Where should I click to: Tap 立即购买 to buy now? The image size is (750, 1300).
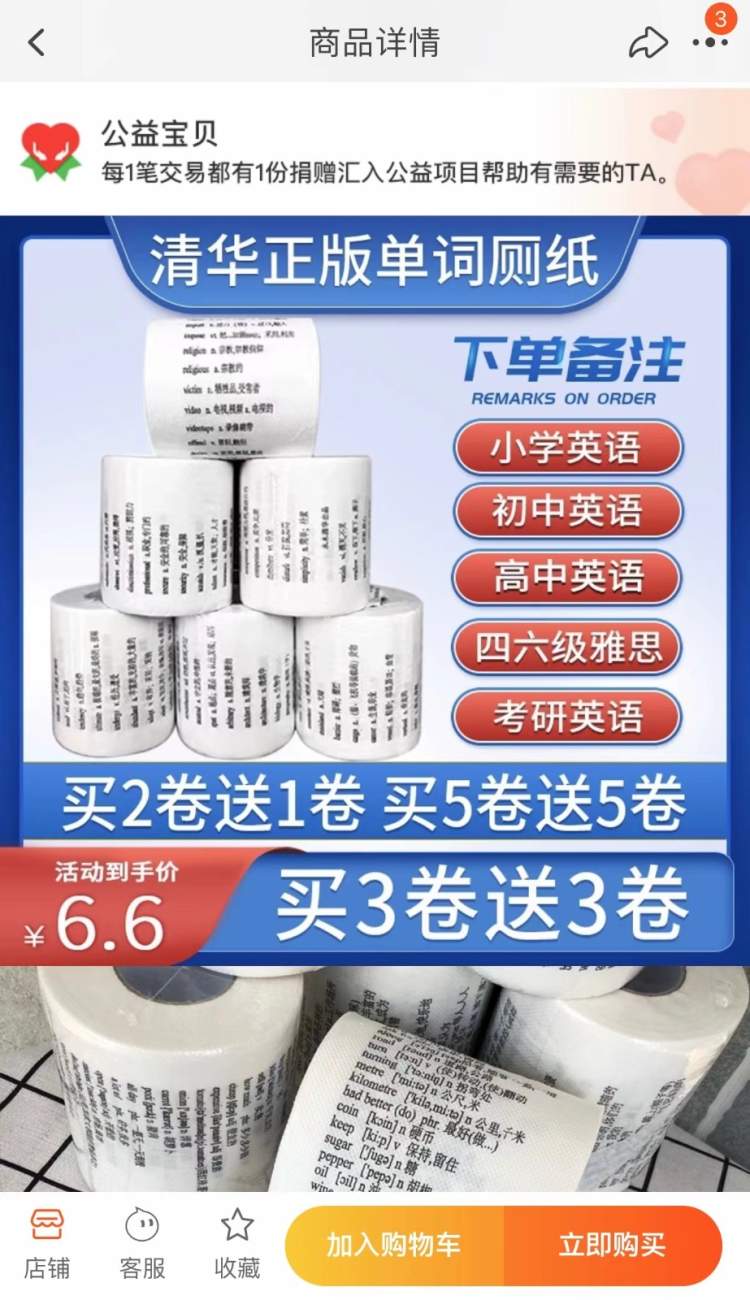click(612, 1246)
